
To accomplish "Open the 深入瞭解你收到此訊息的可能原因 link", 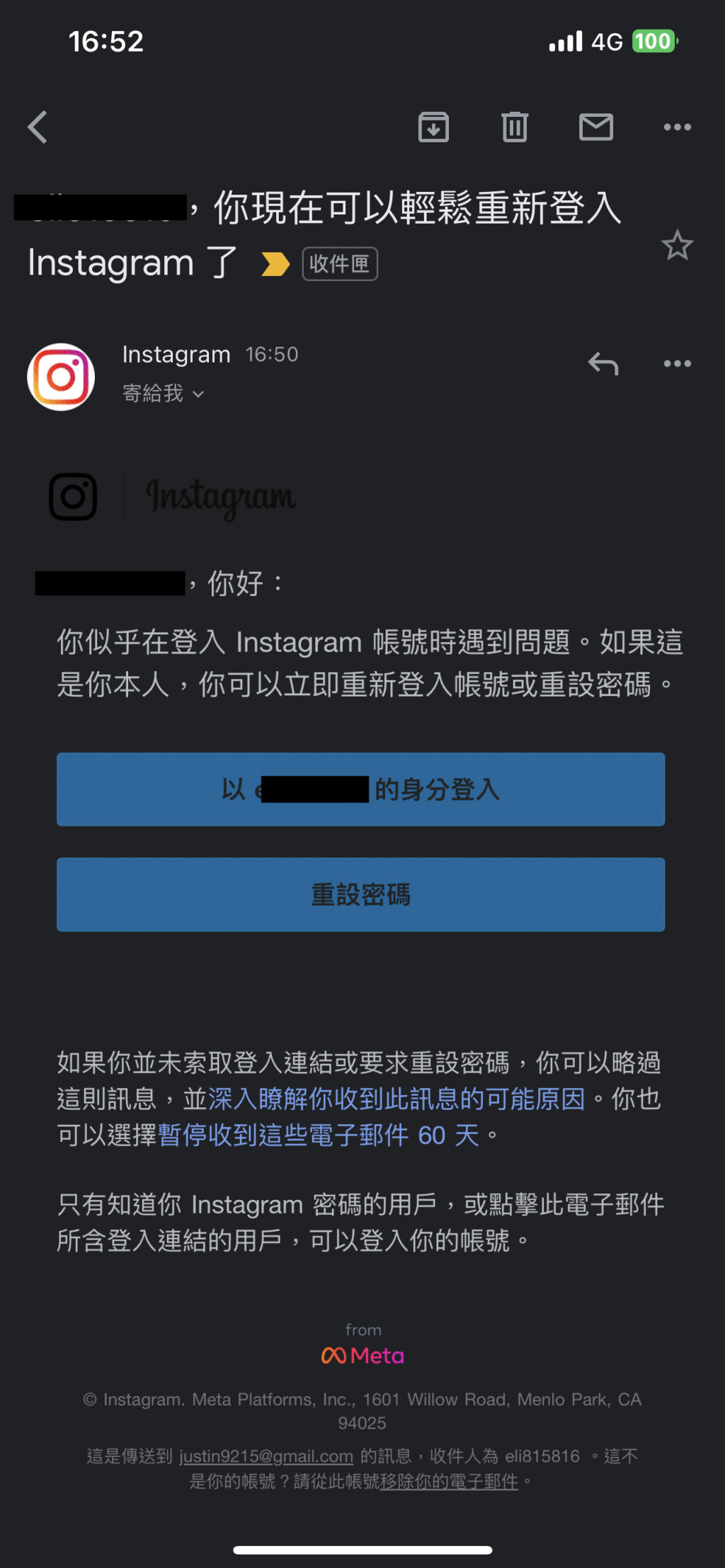I will click(x=396, y=1099).
